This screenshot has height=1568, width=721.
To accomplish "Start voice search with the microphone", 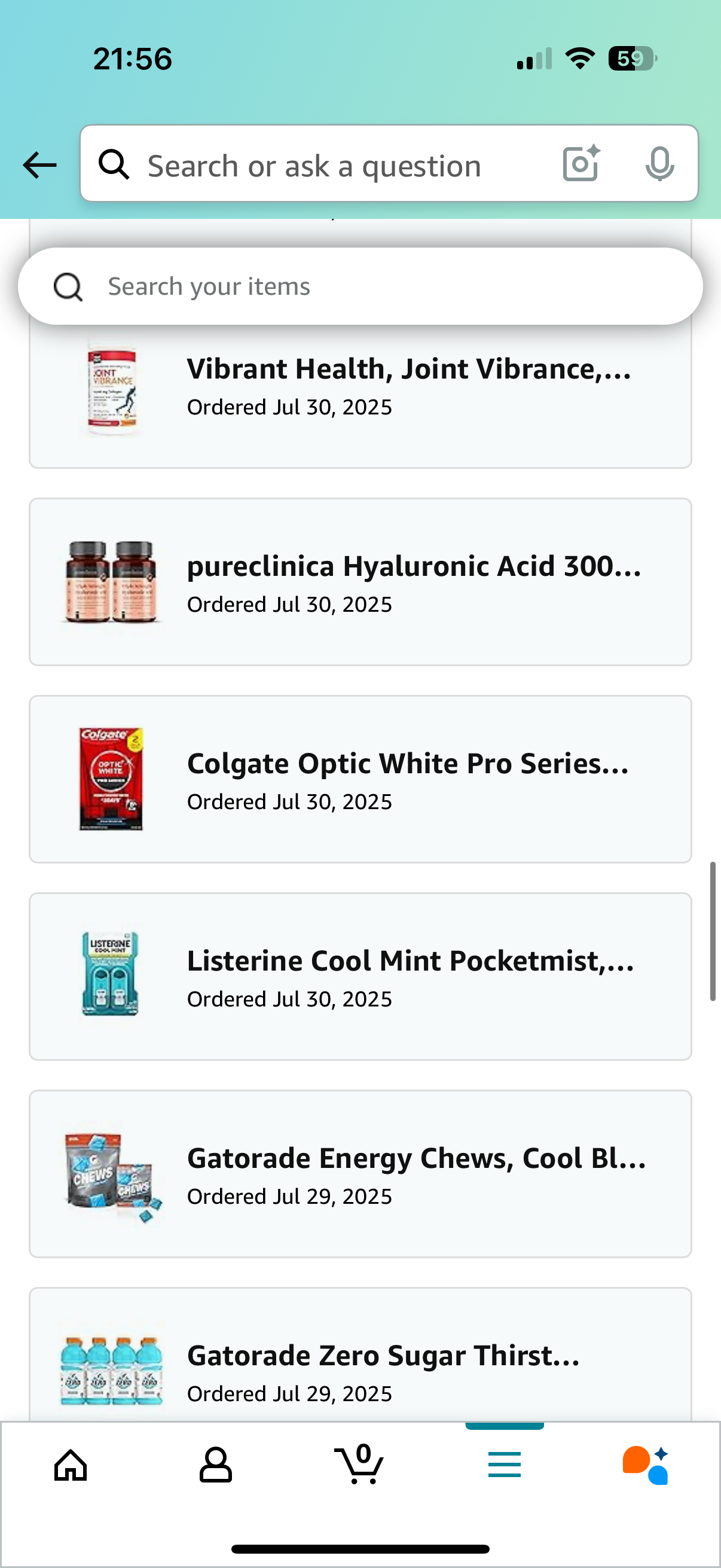I will point(659,164).
